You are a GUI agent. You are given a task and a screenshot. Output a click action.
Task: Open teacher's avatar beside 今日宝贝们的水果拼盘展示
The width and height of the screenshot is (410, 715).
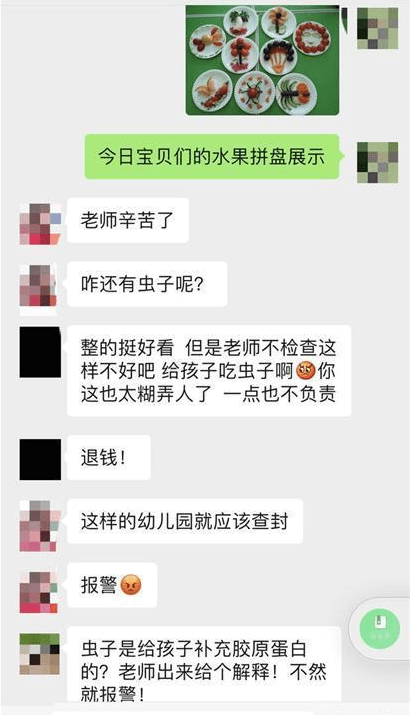(378, 162)
